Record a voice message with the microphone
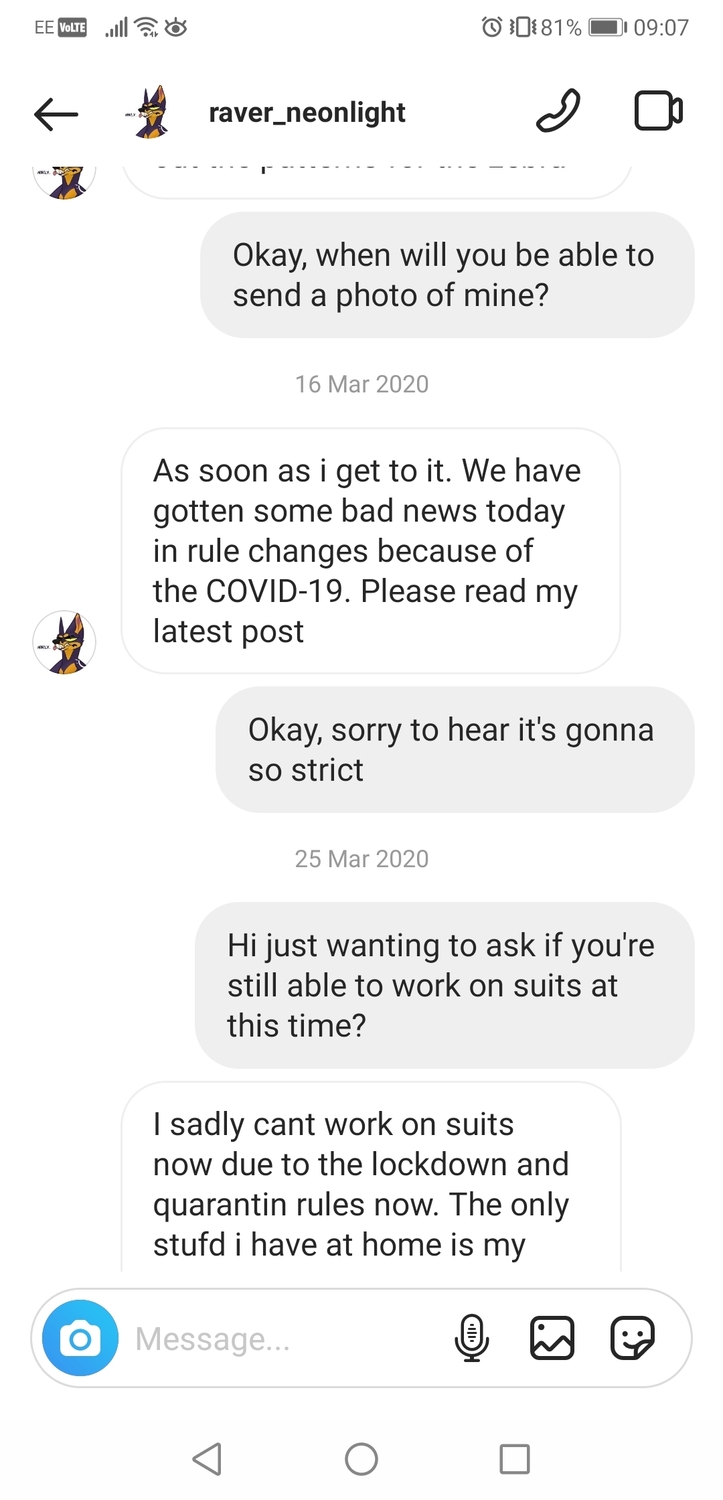The width and height of the screenshot is (723, 1500). click(x=471, y=1338)
